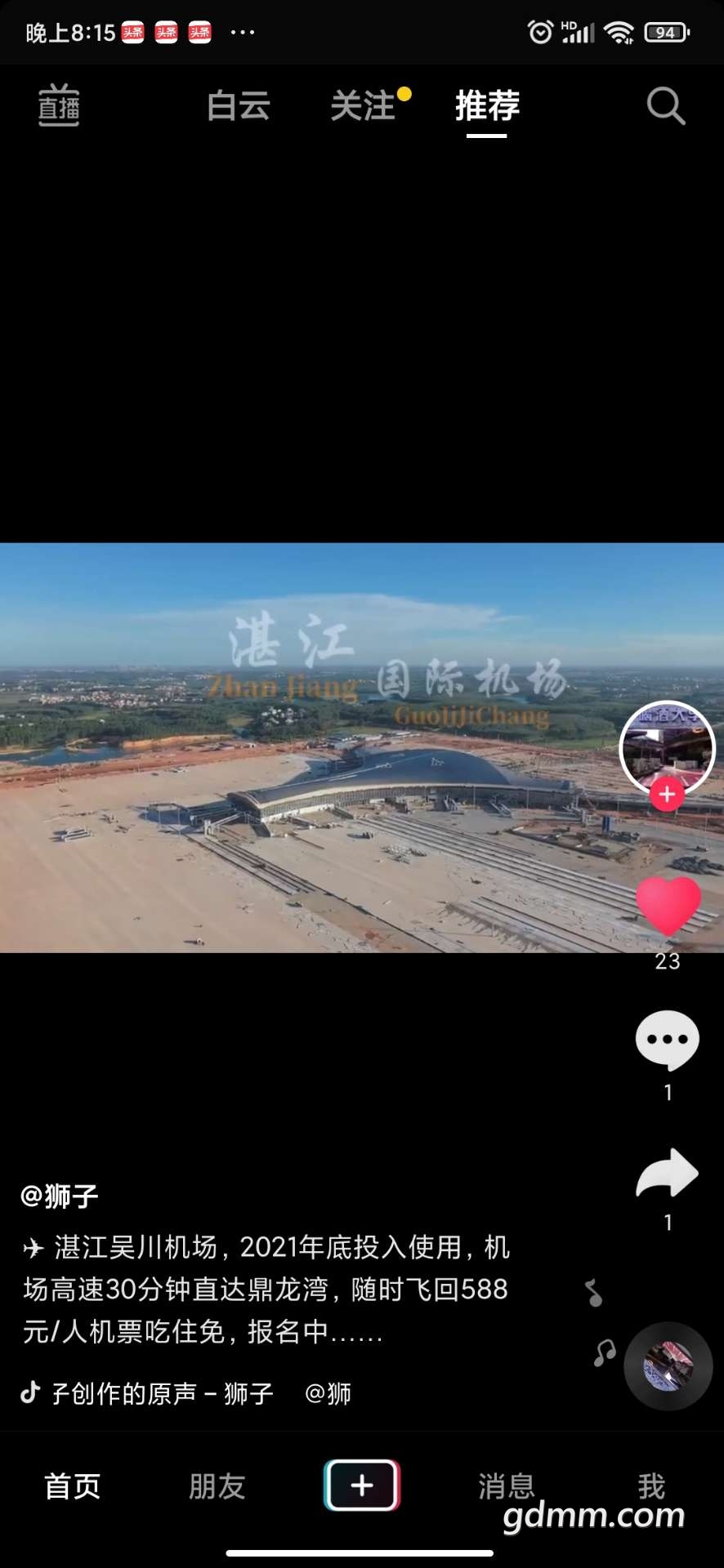The width and height of the screenshot is (724, 1568).
Task: Go to the 首页 home tab
Action: (73, 1486)
